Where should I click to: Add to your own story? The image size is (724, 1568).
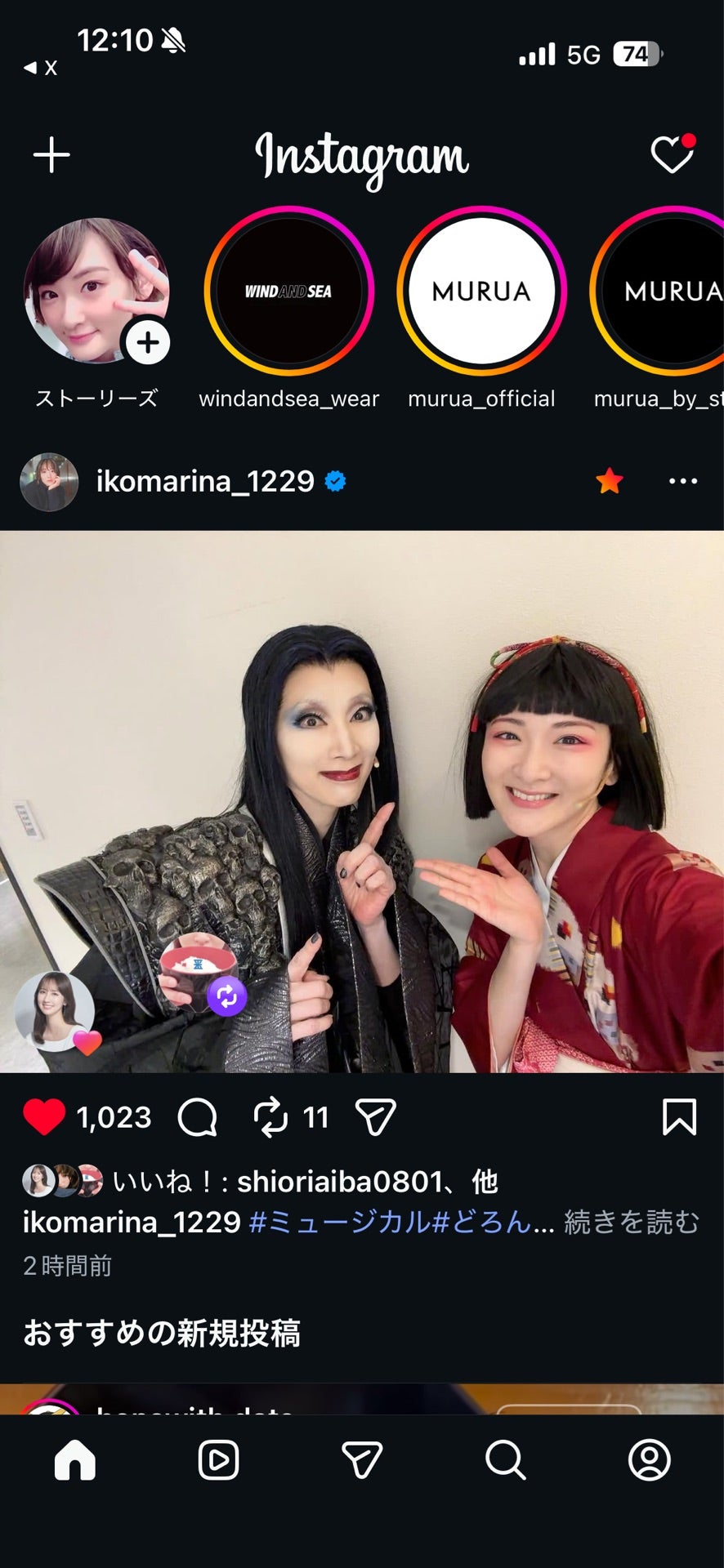(x=148, y=342)
